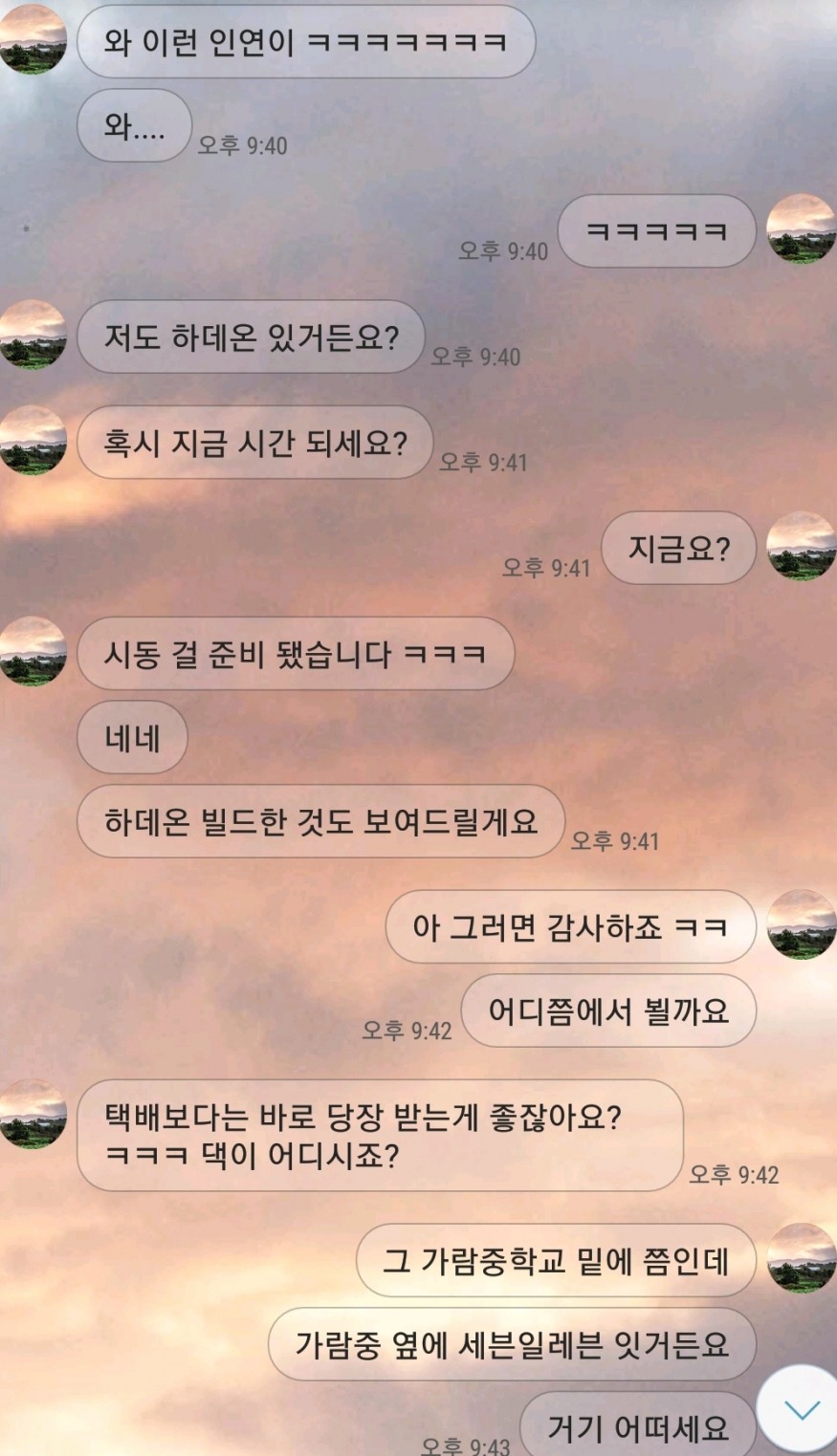Open avatar next to '택배보다는 바로 당장' message
The height and width of the screenshot is (1456, 837).
click(x=34, y=1114)
